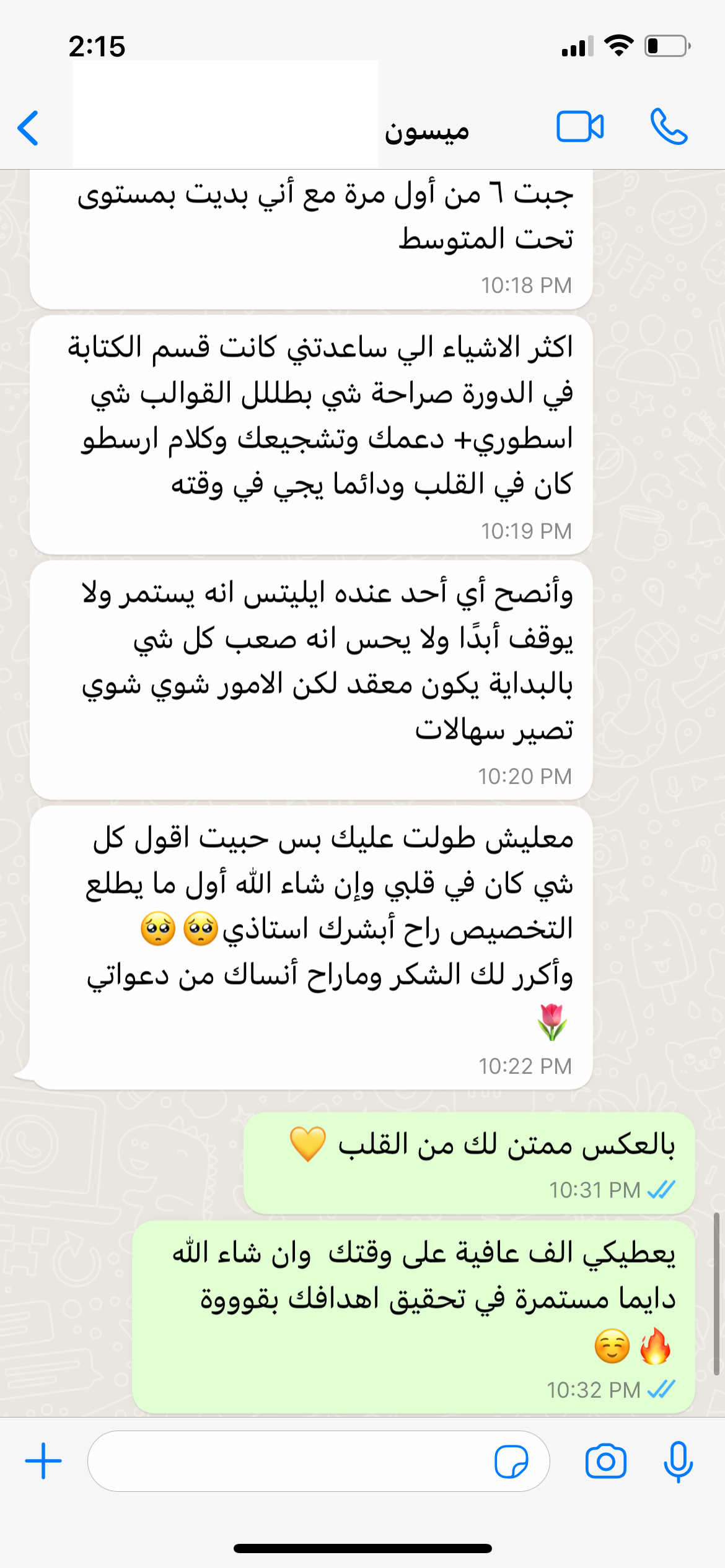Go back to the chats list

pos(29,128)
